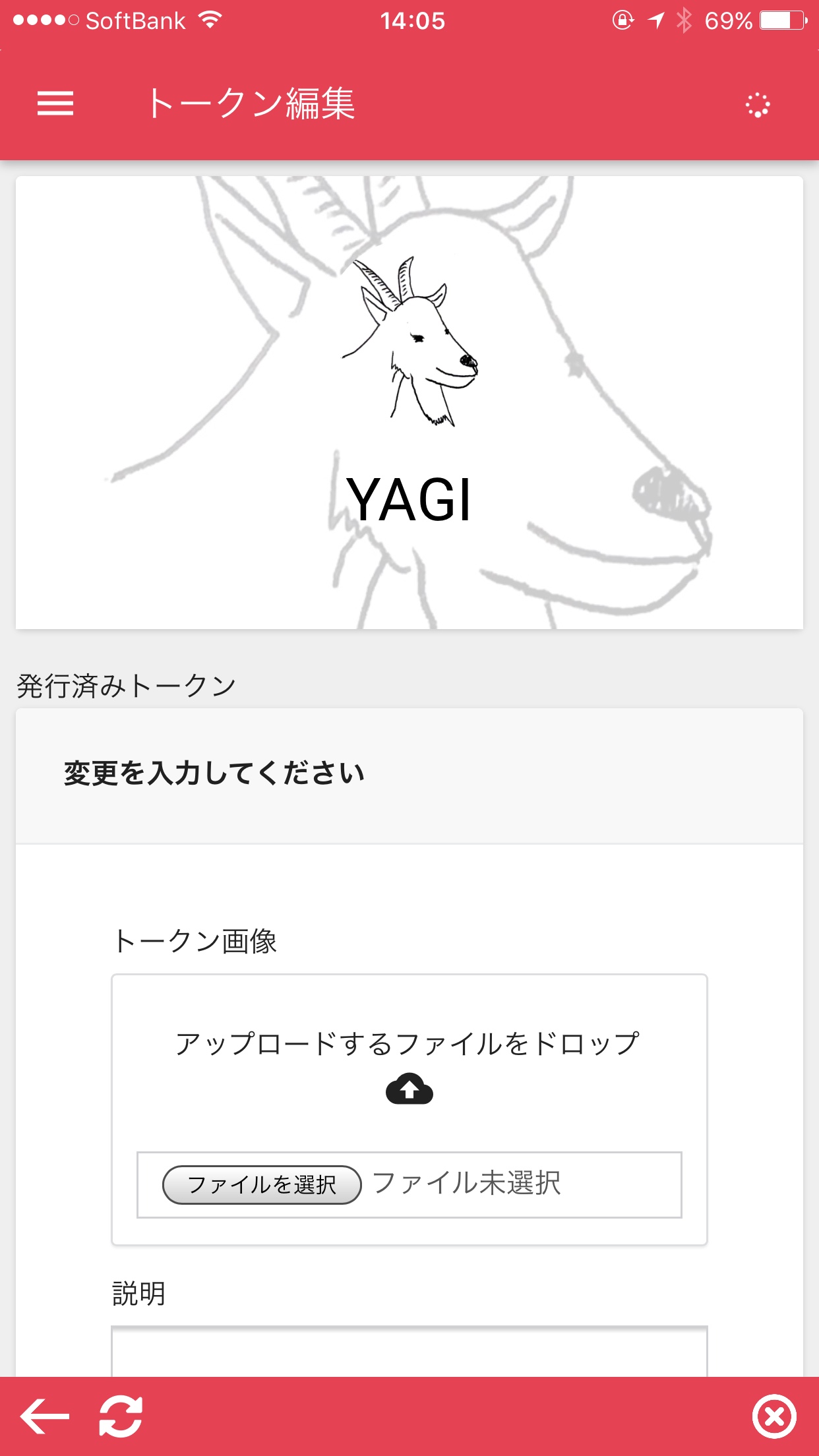Tap the トークン編集 title in the app bar
This screenshot has width=819, height=1456.
click(x=253, y=103)
